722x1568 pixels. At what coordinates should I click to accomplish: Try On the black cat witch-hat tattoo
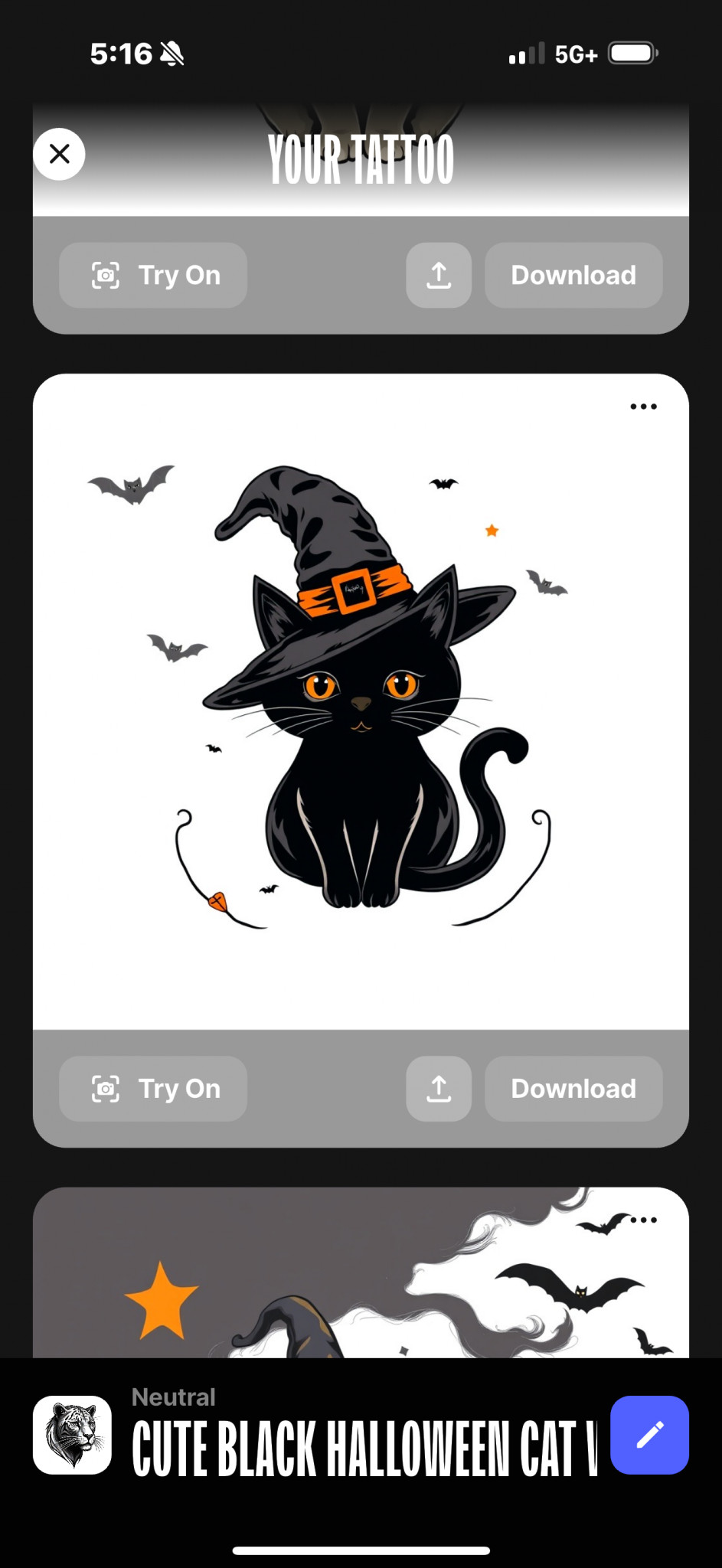[153, 1089]
